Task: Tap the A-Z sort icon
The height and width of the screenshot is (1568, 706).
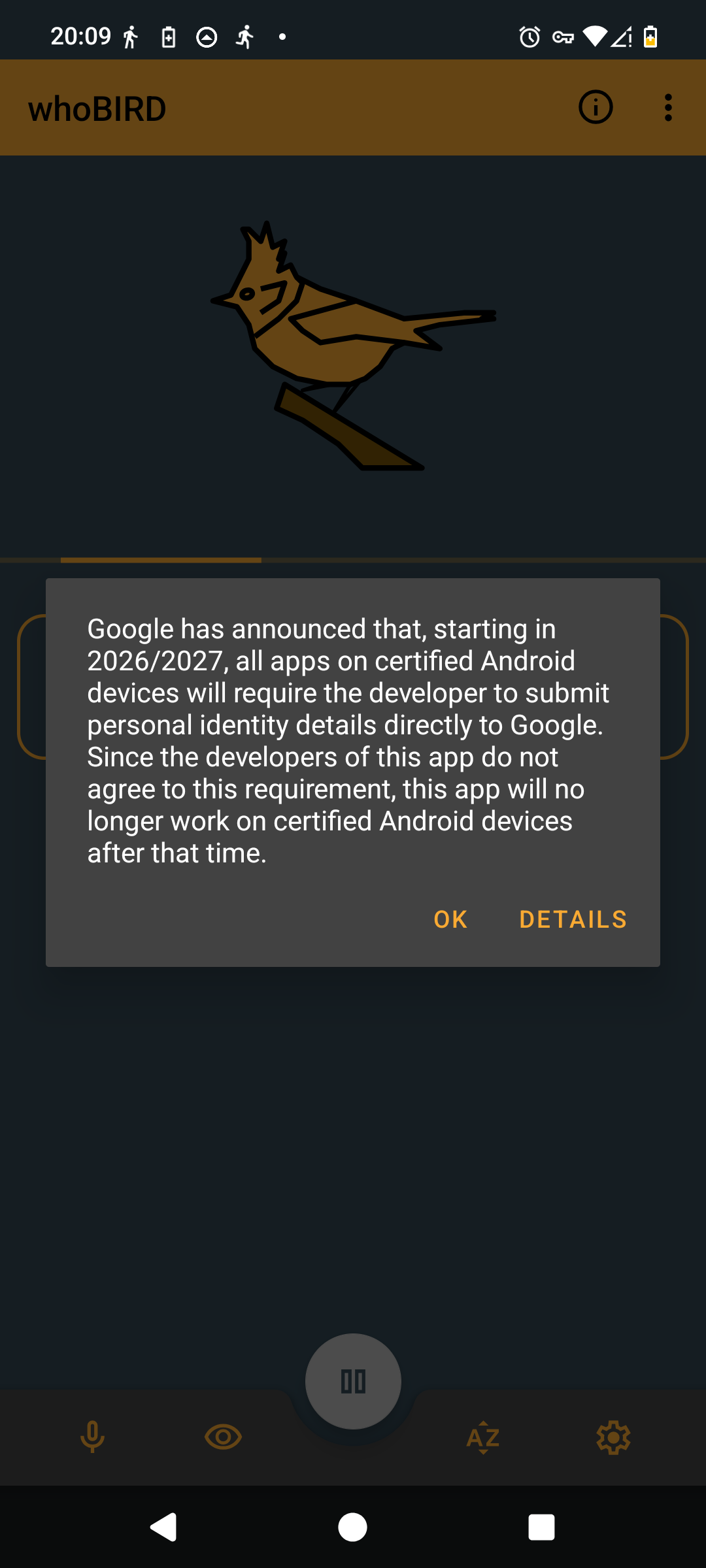Action: [x=483, y=1437]
